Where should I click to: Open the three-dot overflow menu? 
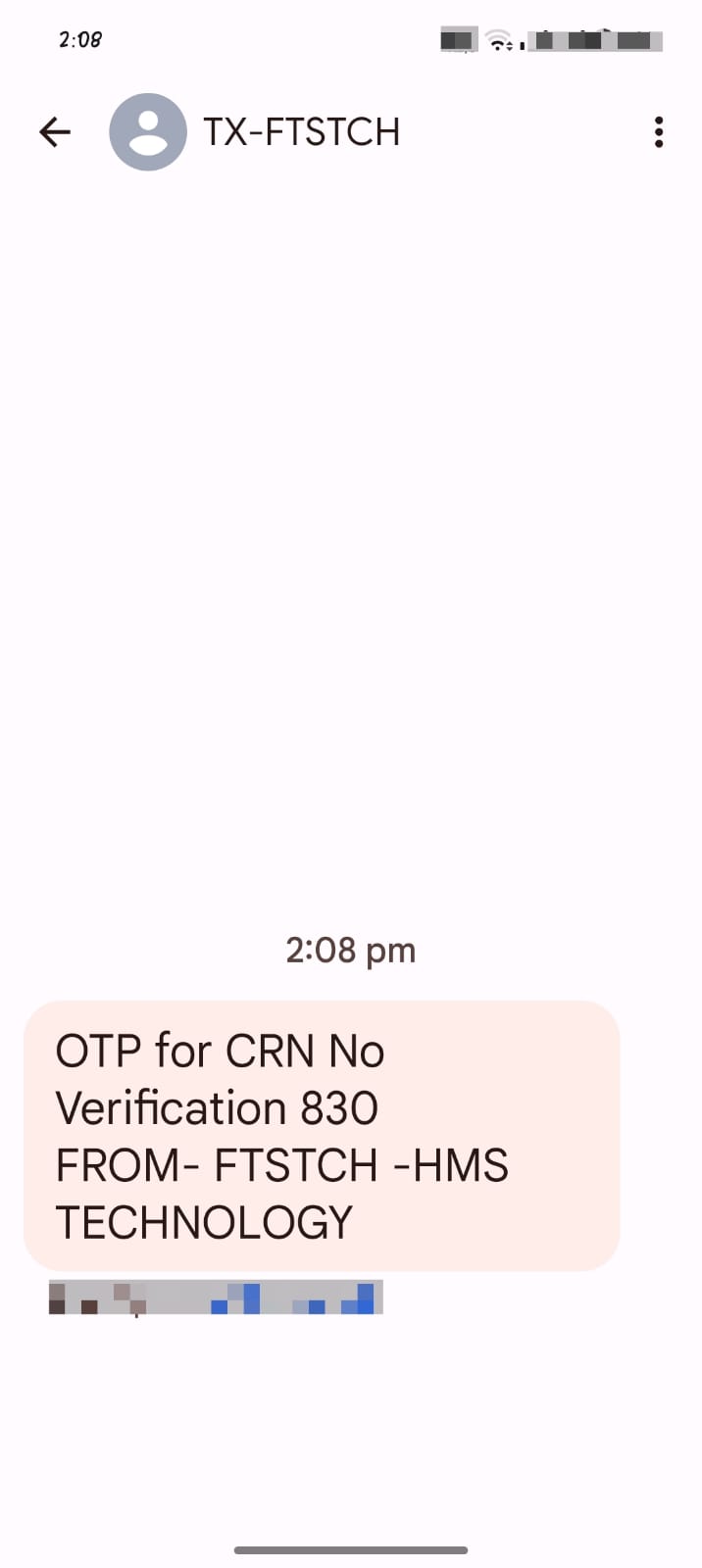tap(658, 131)
